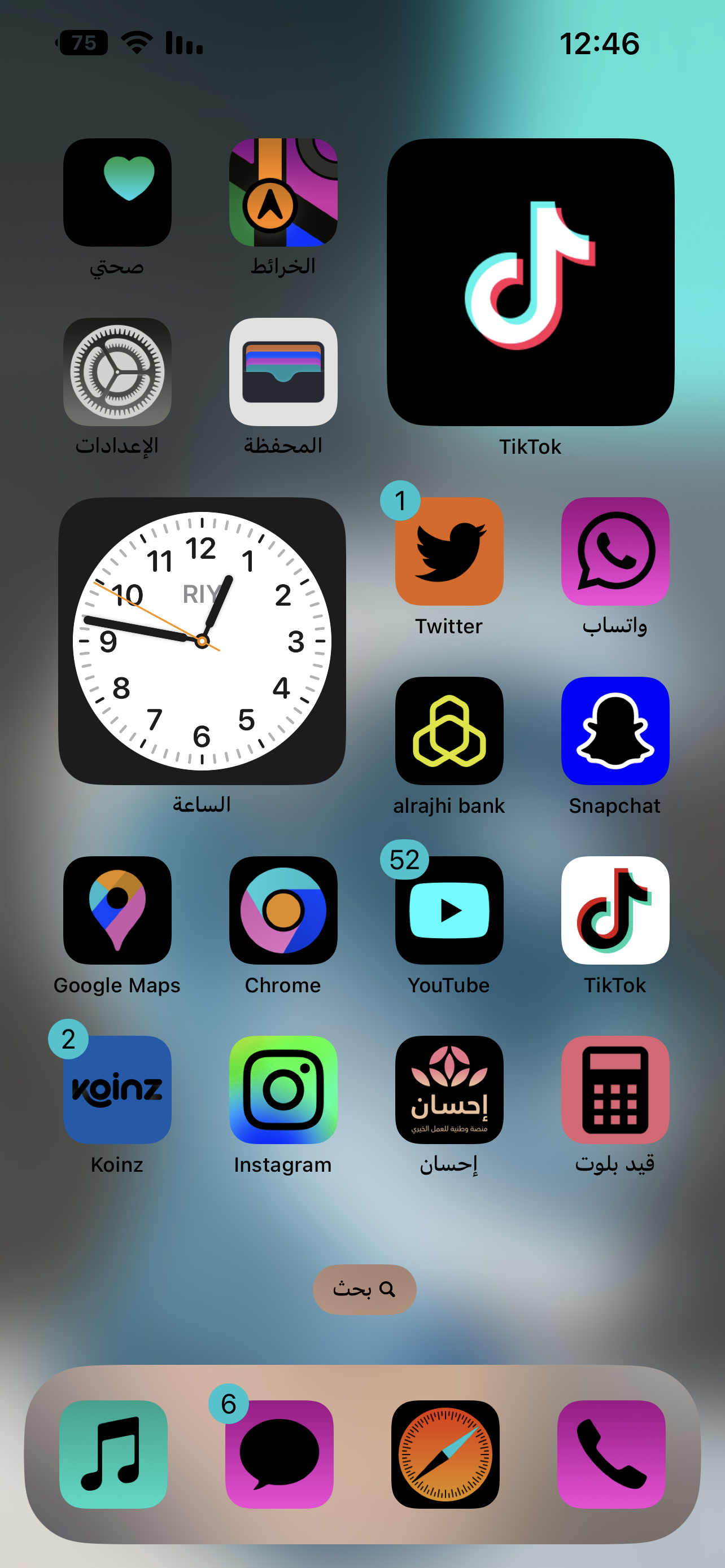Launch Twitter
Image resolution: width=725 pixels, height=1568 pixels.
point(449,551)
